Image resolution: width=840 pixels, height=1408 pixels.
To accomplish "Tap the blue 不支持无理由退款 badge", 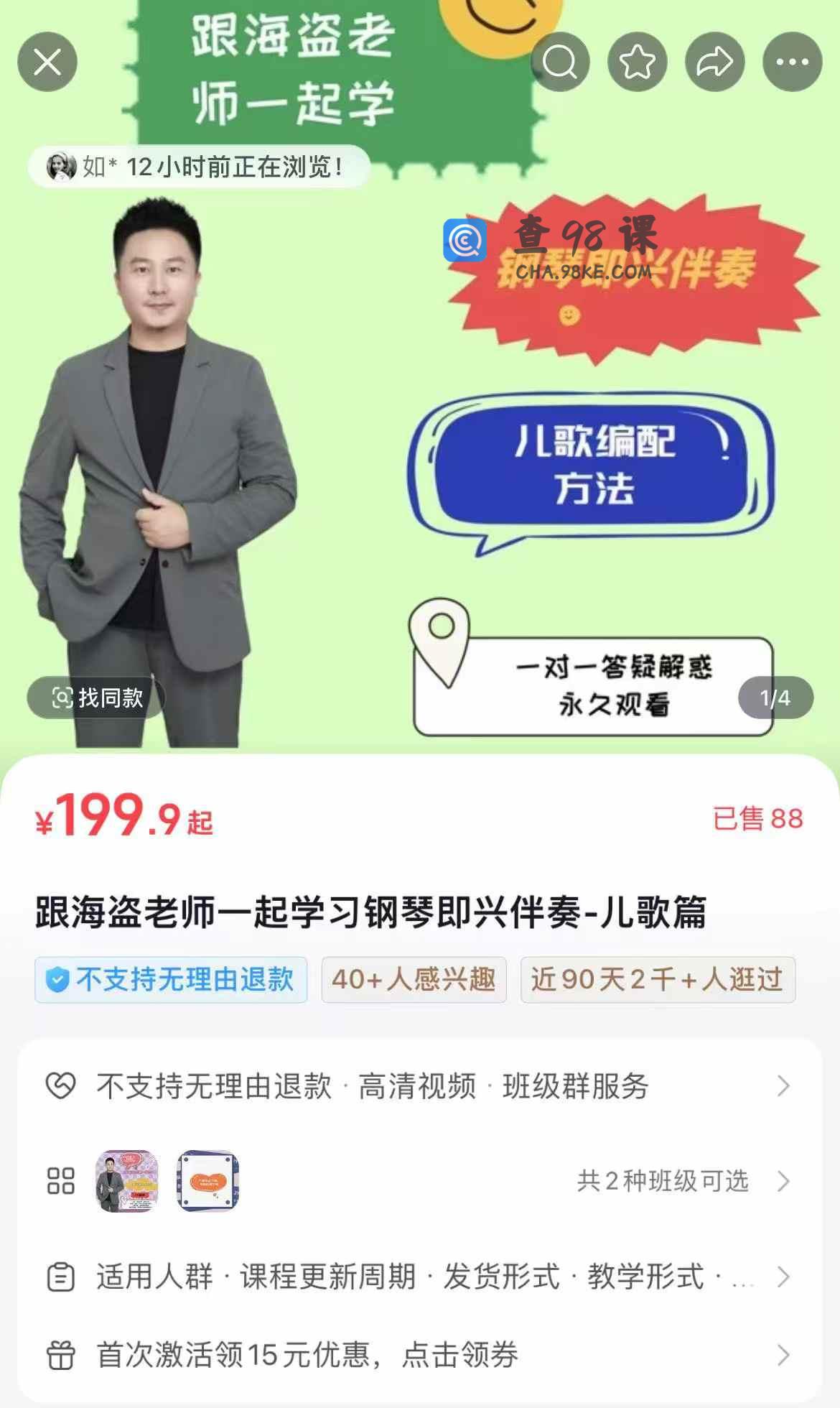I will point(171,979).
